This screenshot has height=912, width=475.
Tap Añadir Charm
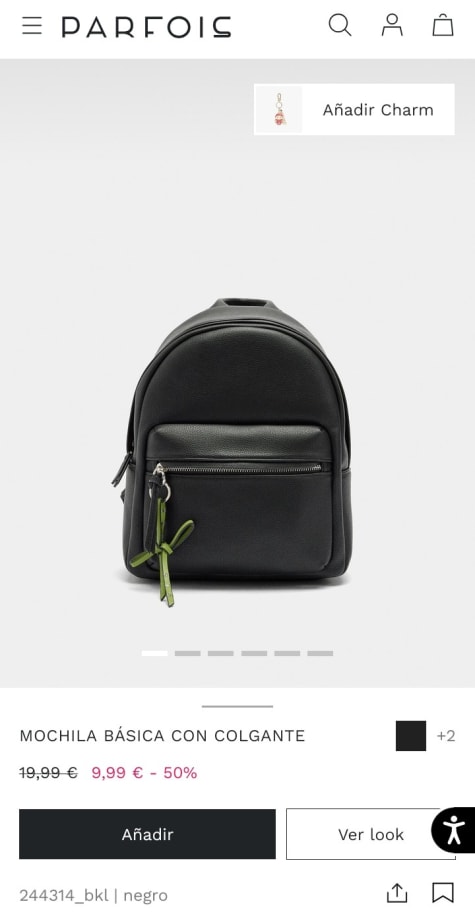[354, 109]
